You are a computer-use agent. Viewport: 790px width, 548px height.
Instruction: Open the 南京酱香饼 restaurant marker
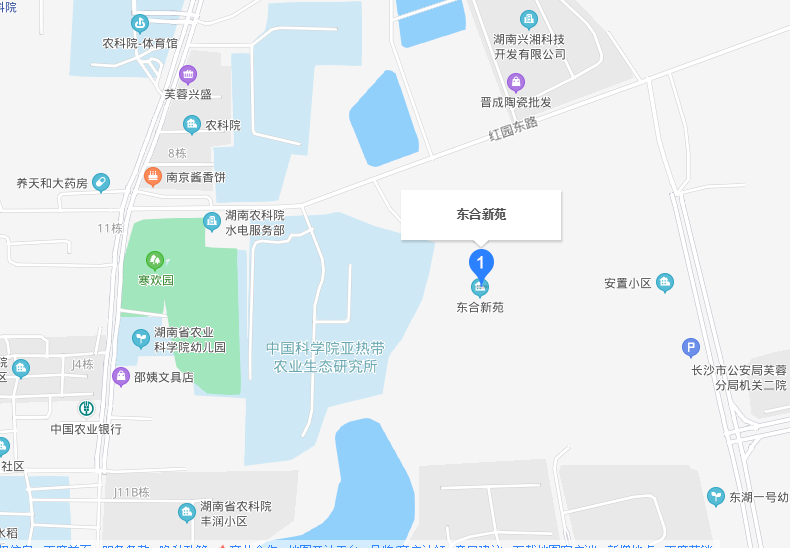tap(153, 177)
